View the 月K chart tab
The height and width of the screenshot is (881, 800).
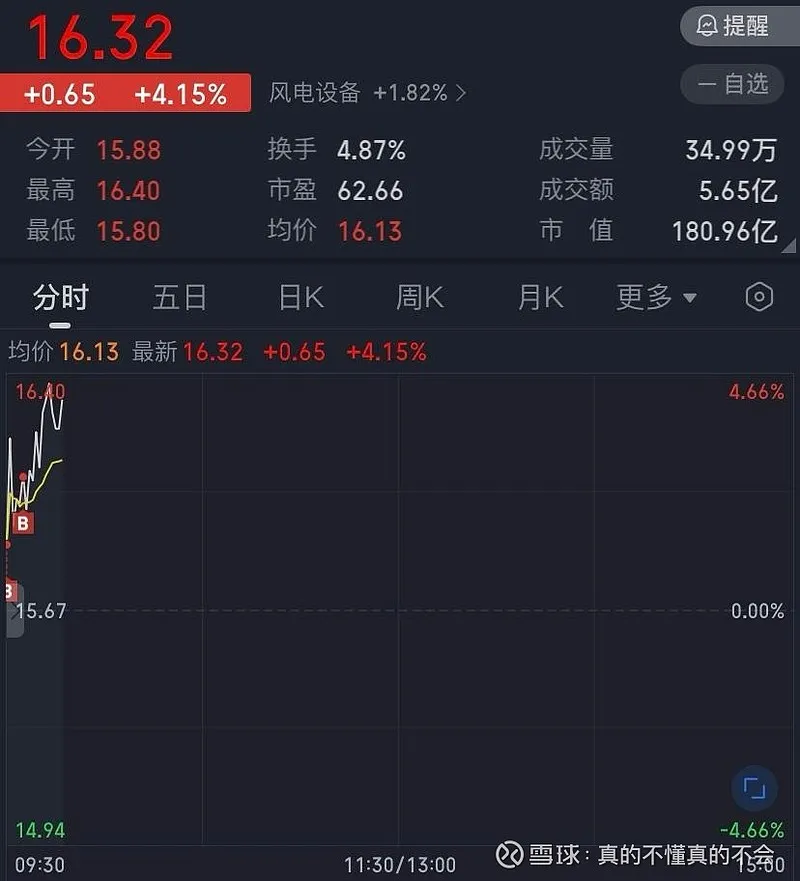point(540,297)
